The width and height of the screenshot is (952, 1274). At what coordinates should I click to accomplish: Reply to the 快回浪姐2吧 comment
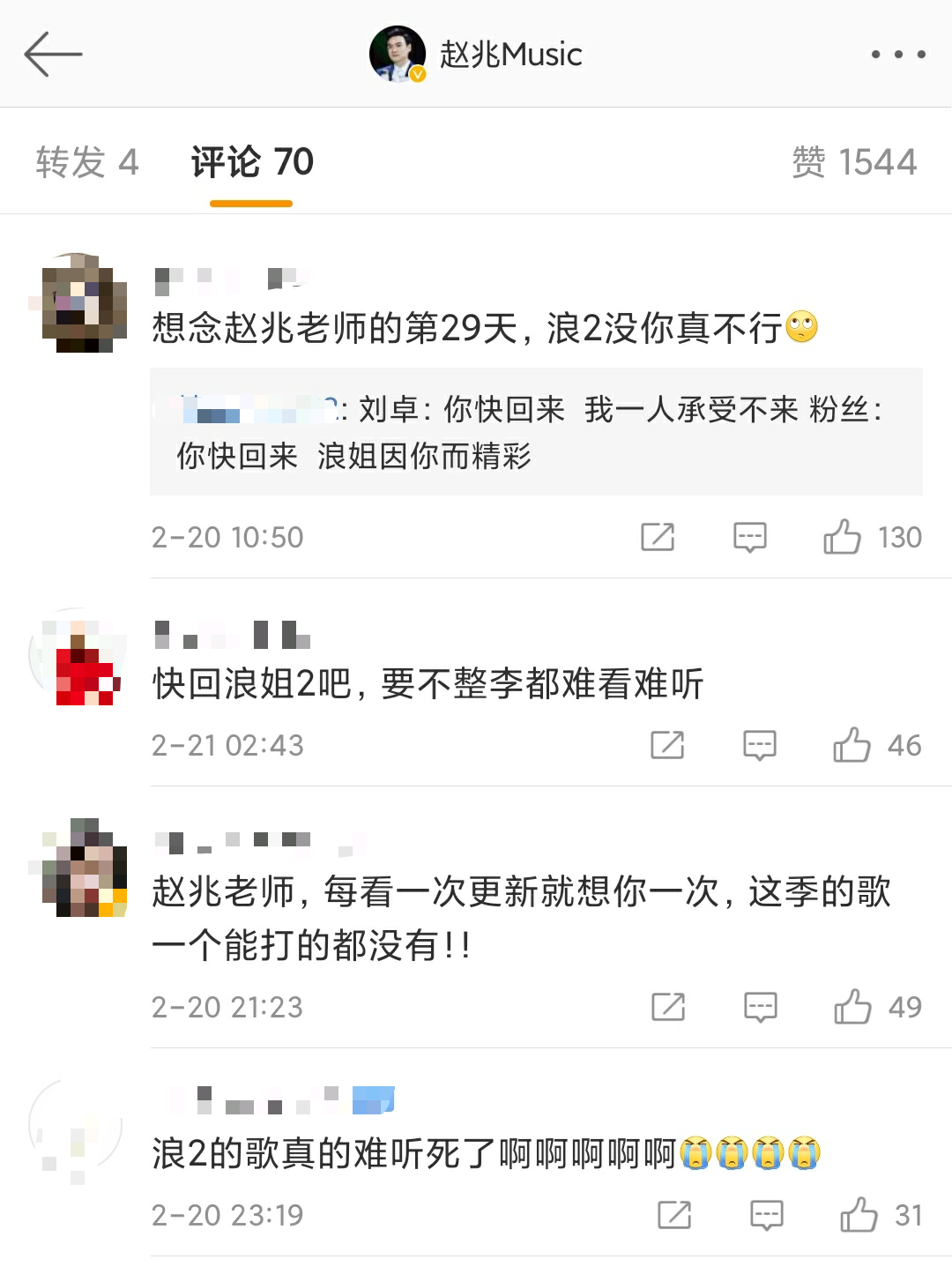[x=759, y=745]
